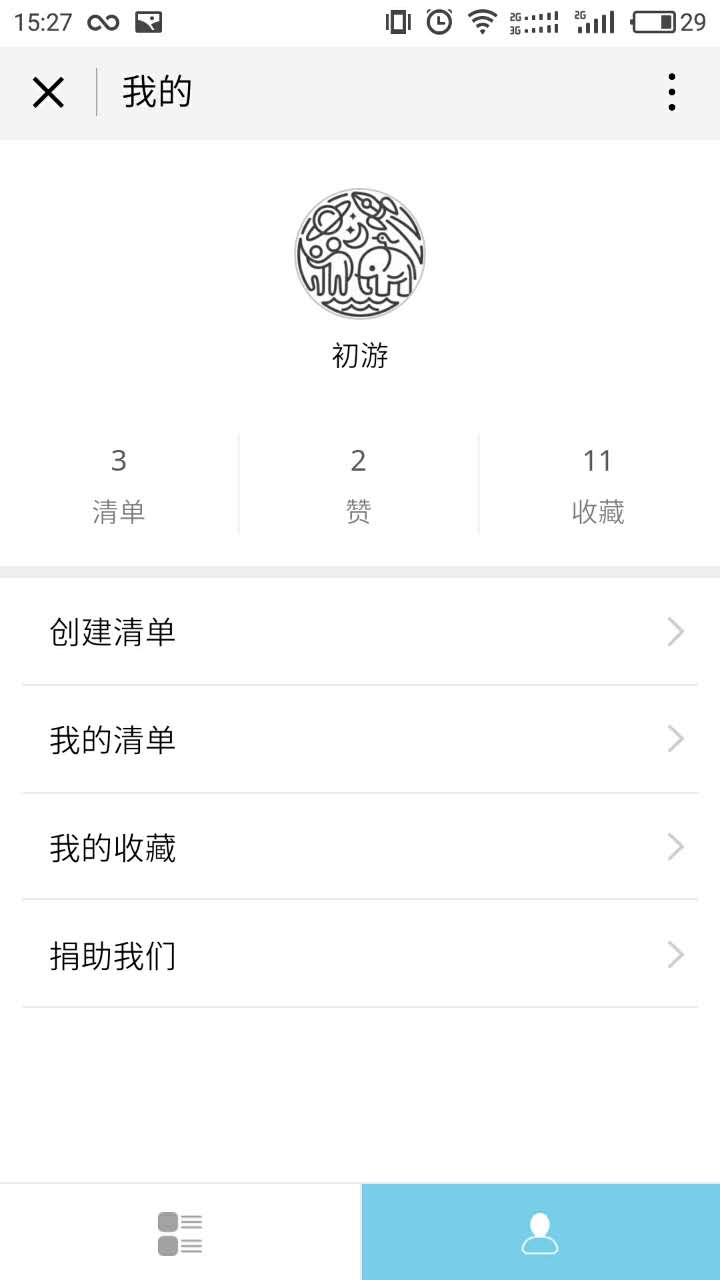720x1280 pixels.
Task: Open the 我的清单 row
Action: click(360, 740)
